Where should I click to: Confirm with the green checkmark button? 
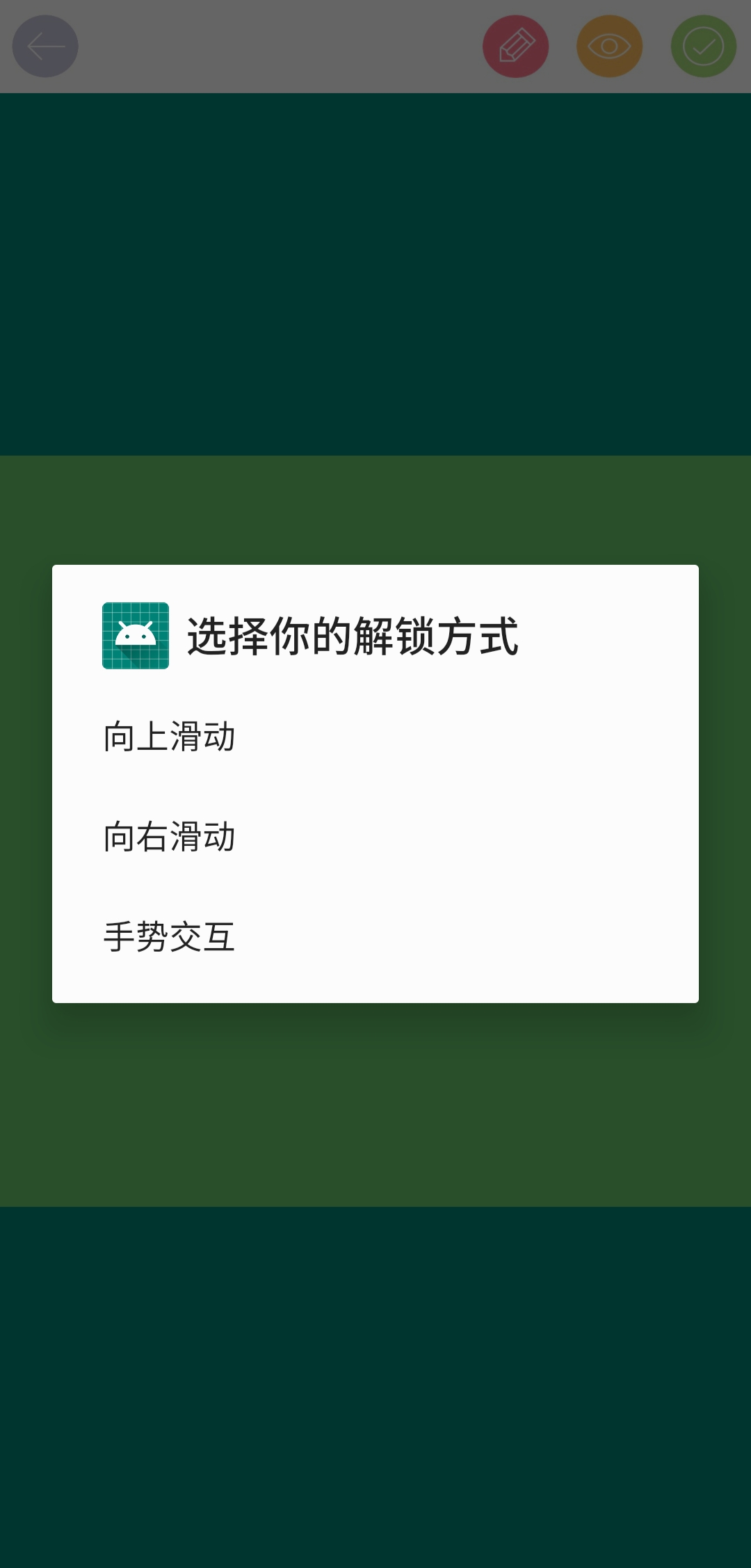pos(704,47)
